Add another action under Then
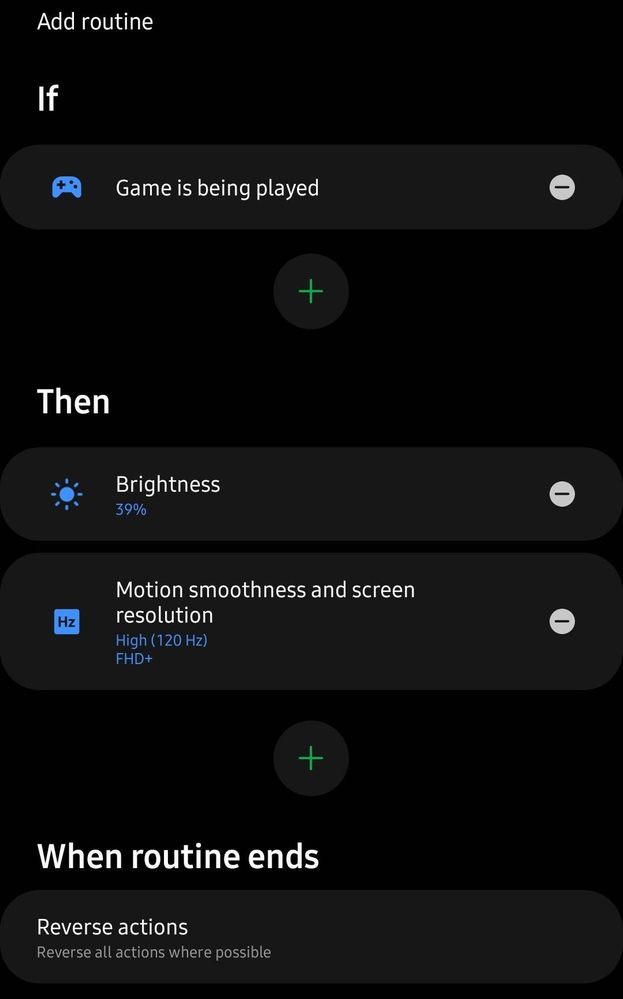This screenshot has height=999, width=623. 311,758
